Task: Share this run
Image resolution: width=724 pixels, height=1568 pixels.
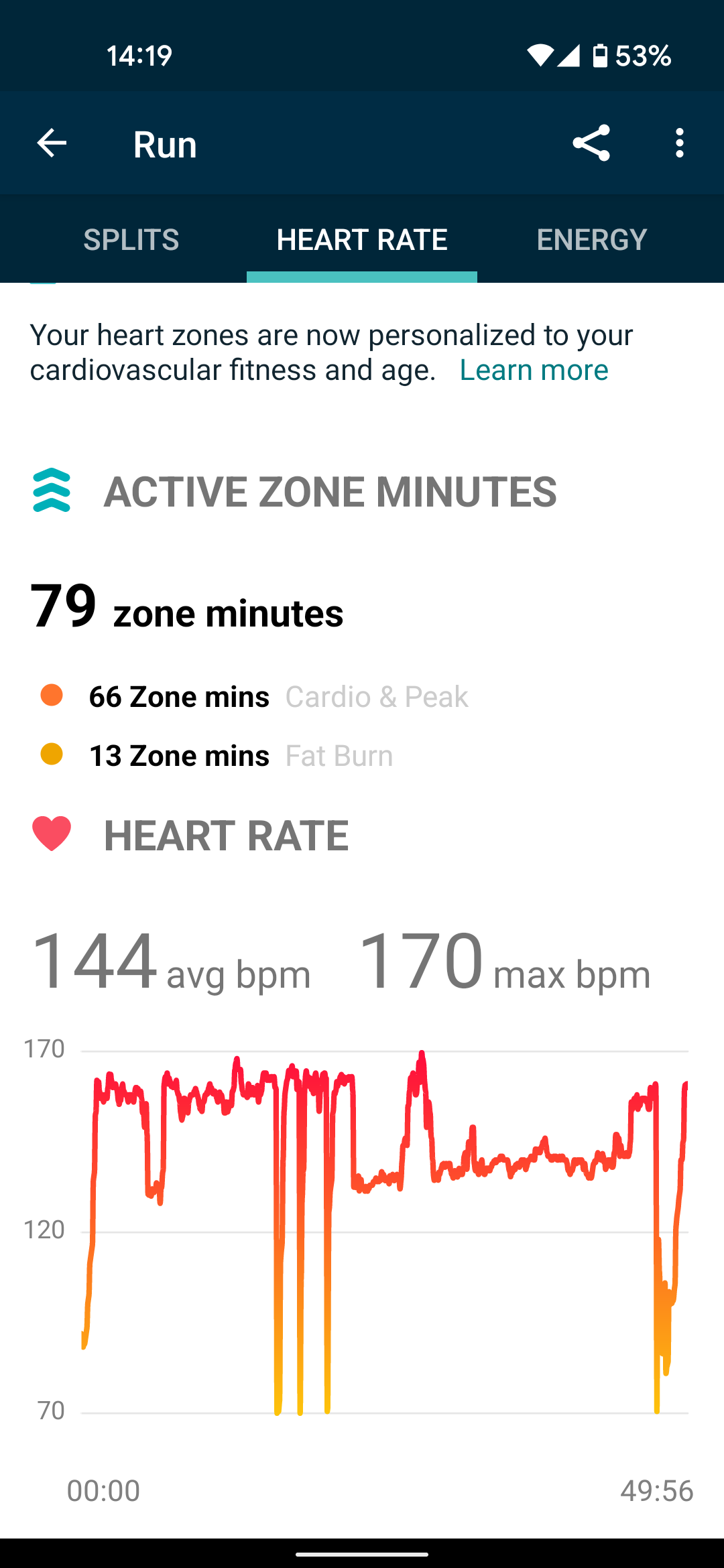Action: point(591,143)
